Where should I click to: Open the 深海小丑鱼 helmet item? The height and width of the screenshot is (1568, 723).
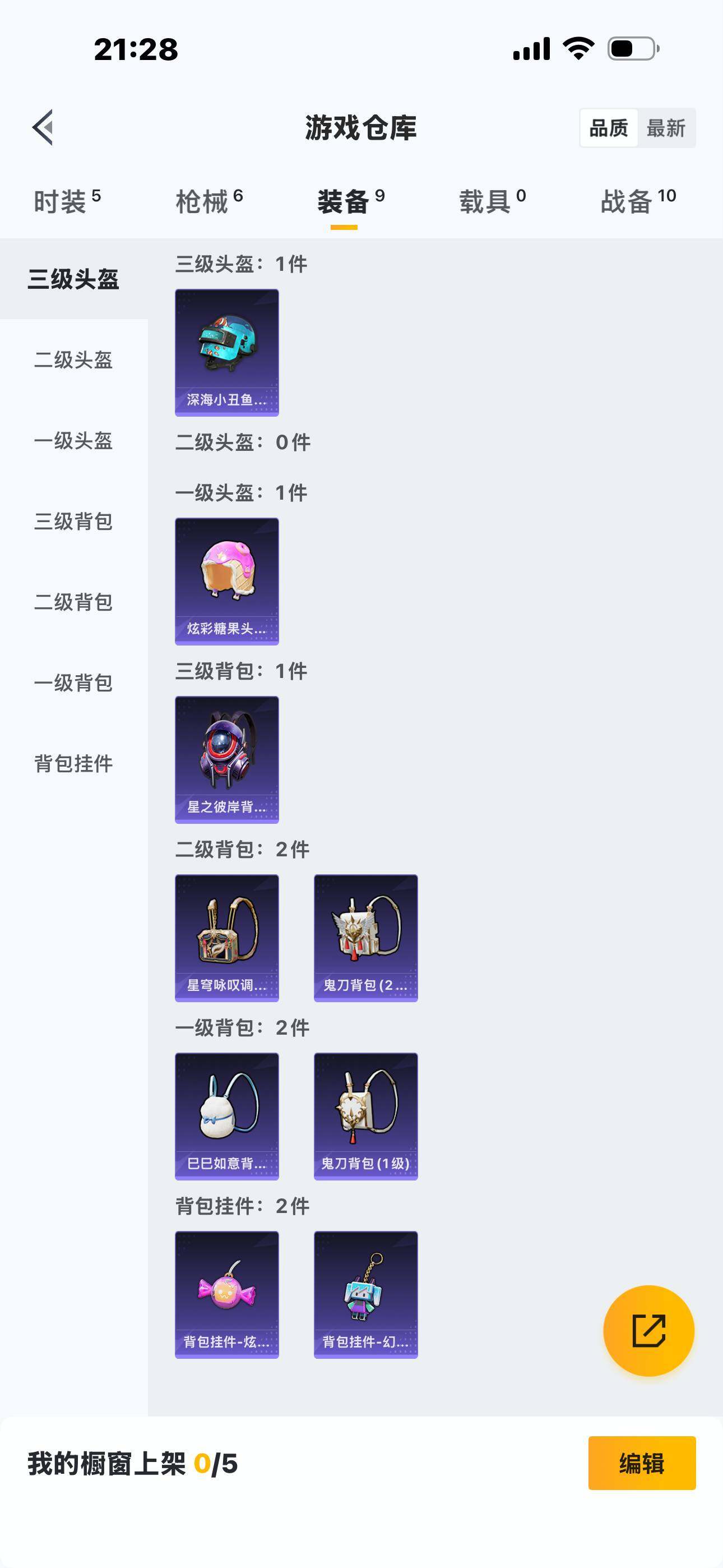pyautogui.click(x=227, y=352)
